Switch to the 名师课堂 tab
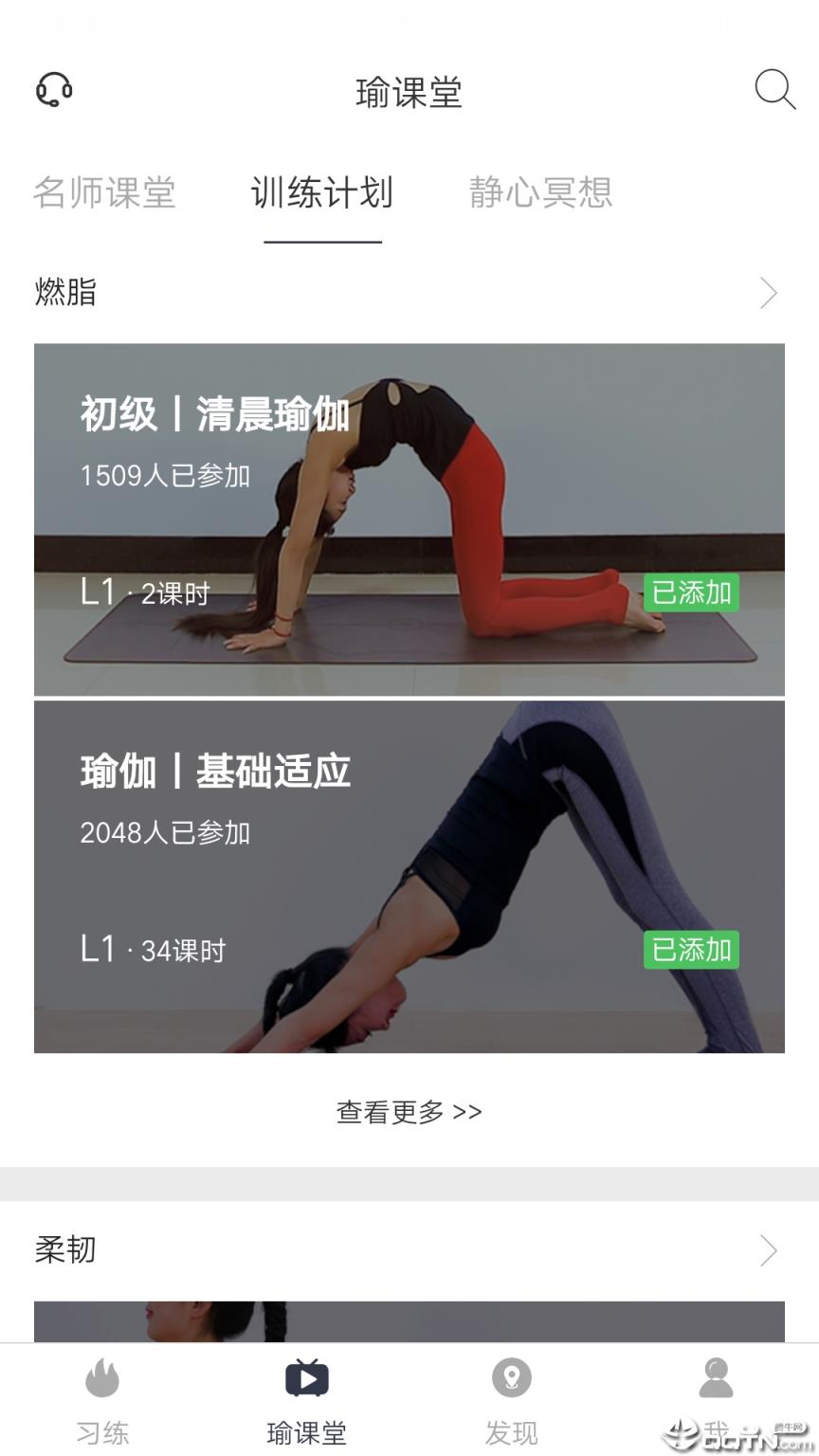The width and height of the screenshot is (819, 1456). coord(104,194)
